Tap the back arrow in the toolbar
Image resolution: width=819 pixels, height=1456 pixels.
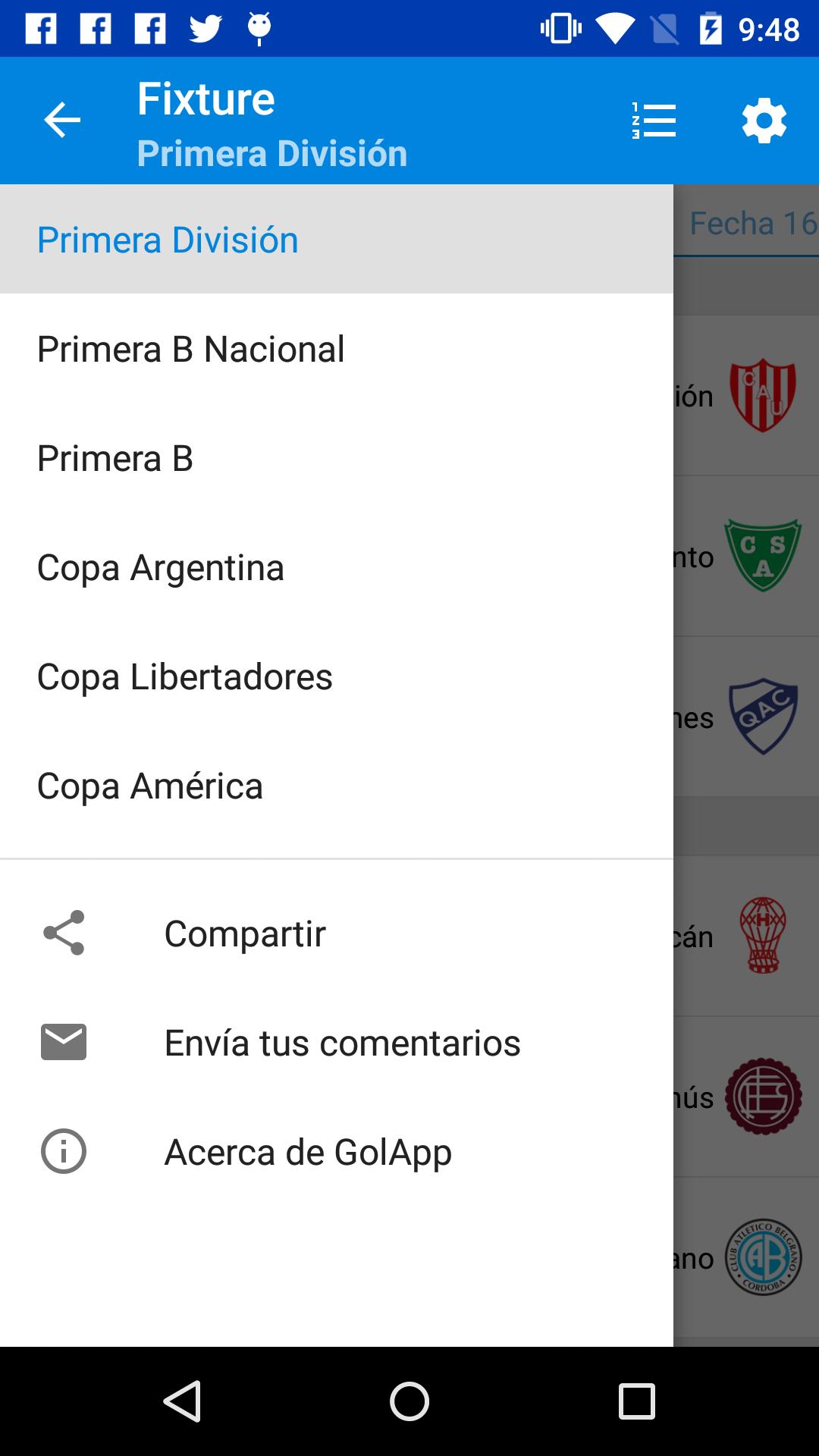61,120
